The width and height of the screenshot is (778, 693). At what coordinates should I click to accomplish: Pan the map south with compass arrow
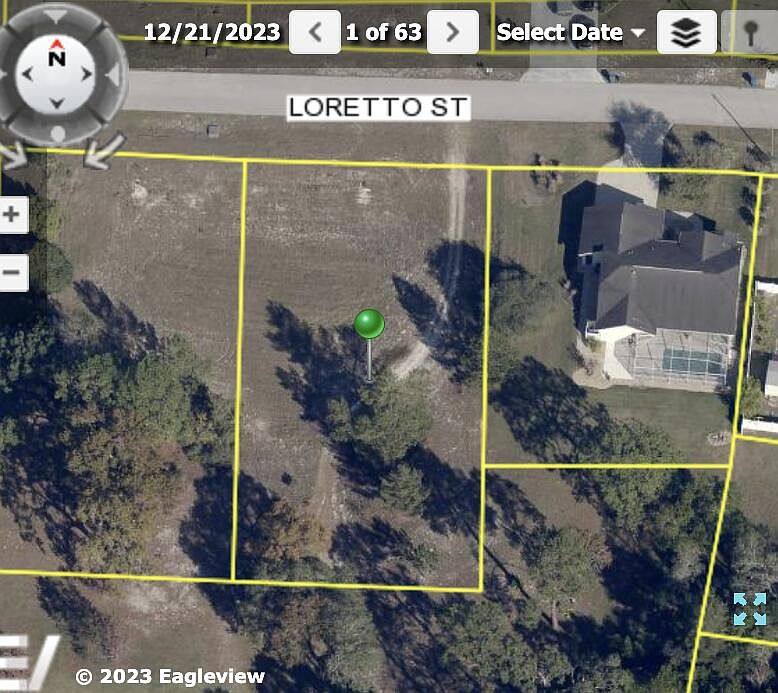pos(57,103)
